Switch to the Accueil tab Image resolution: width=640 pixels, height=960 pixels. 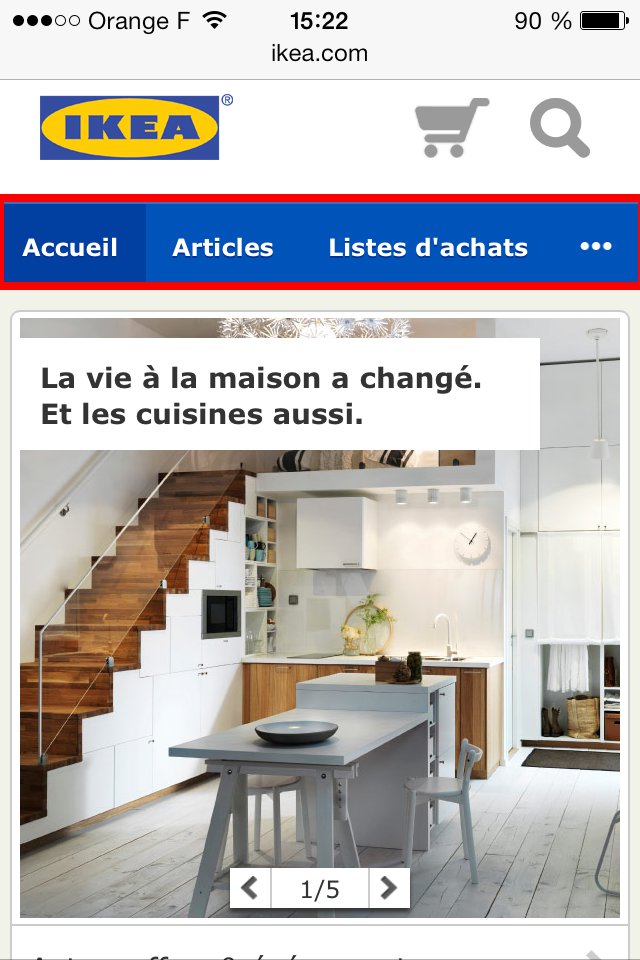point(71,247)
